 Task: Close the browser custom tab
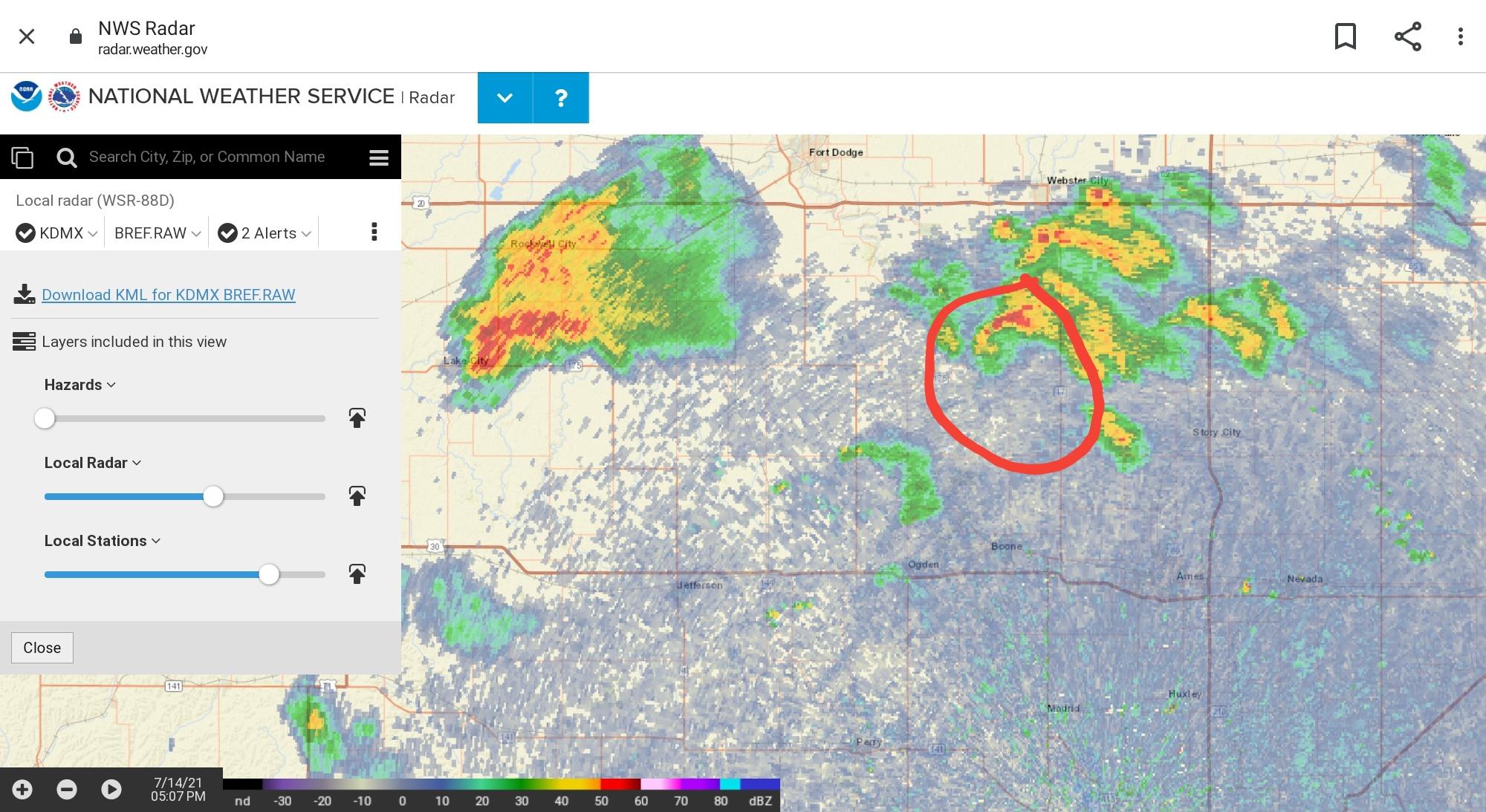tap(27, 36)
